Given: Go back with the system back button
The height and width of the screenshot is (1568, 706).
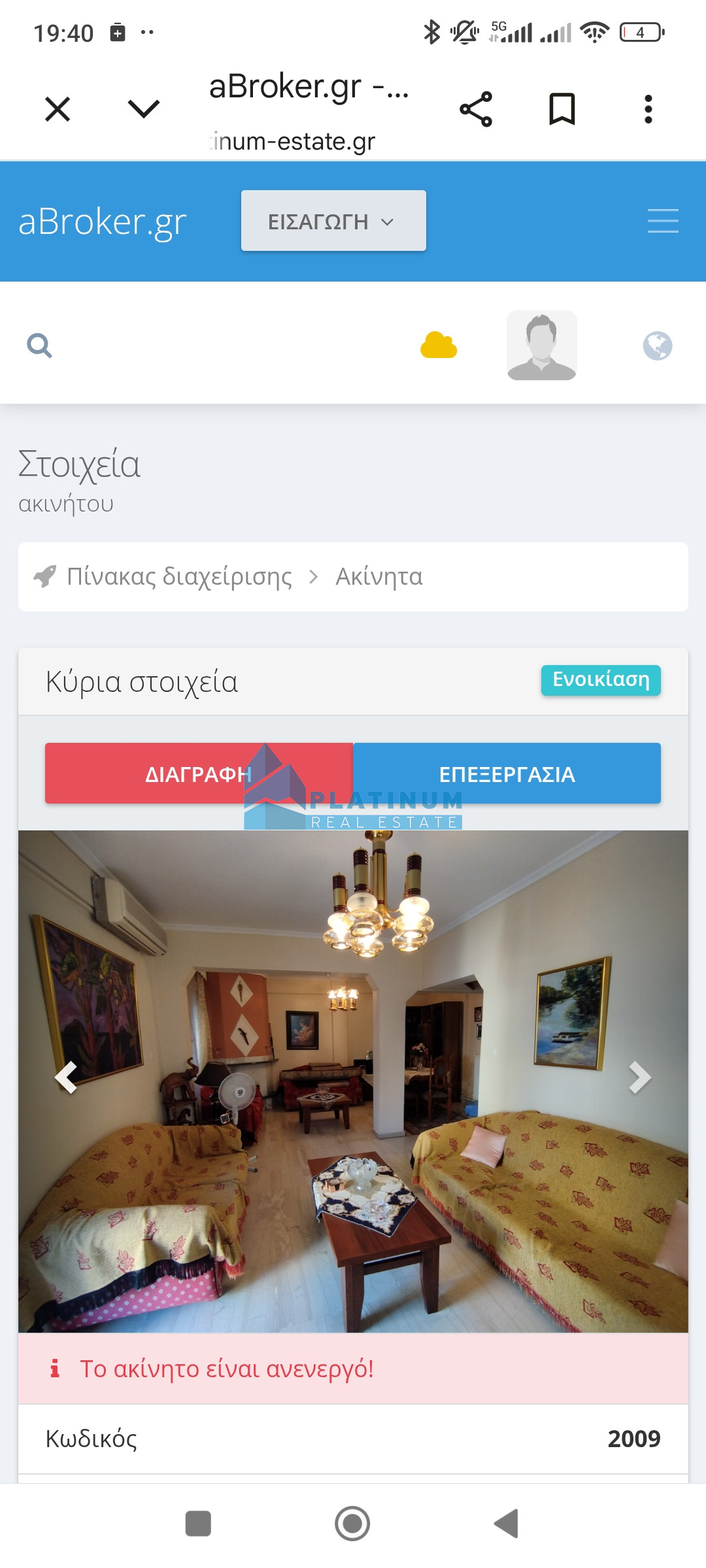Looking at the screenshot, I should [x=507, y=1524].
